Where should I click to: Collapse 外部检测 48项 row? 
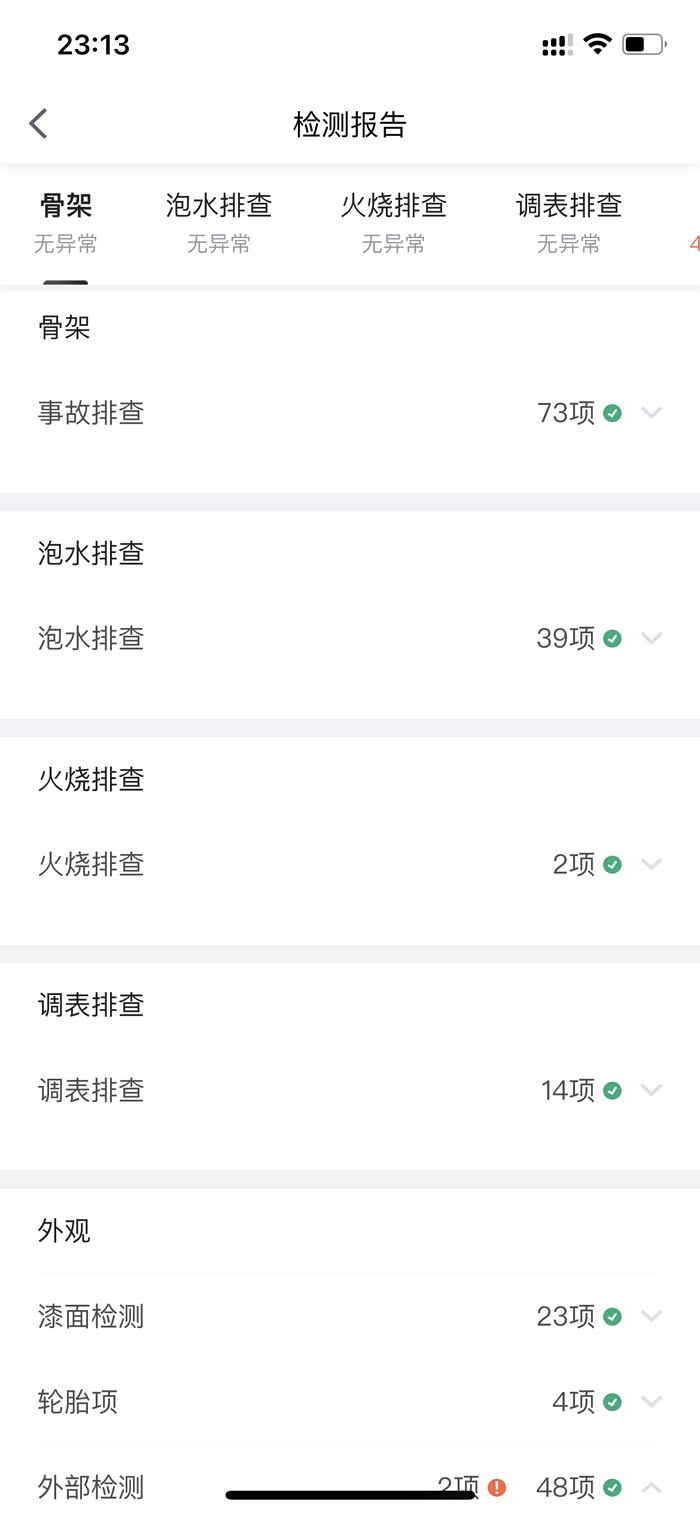(651, 1488)
